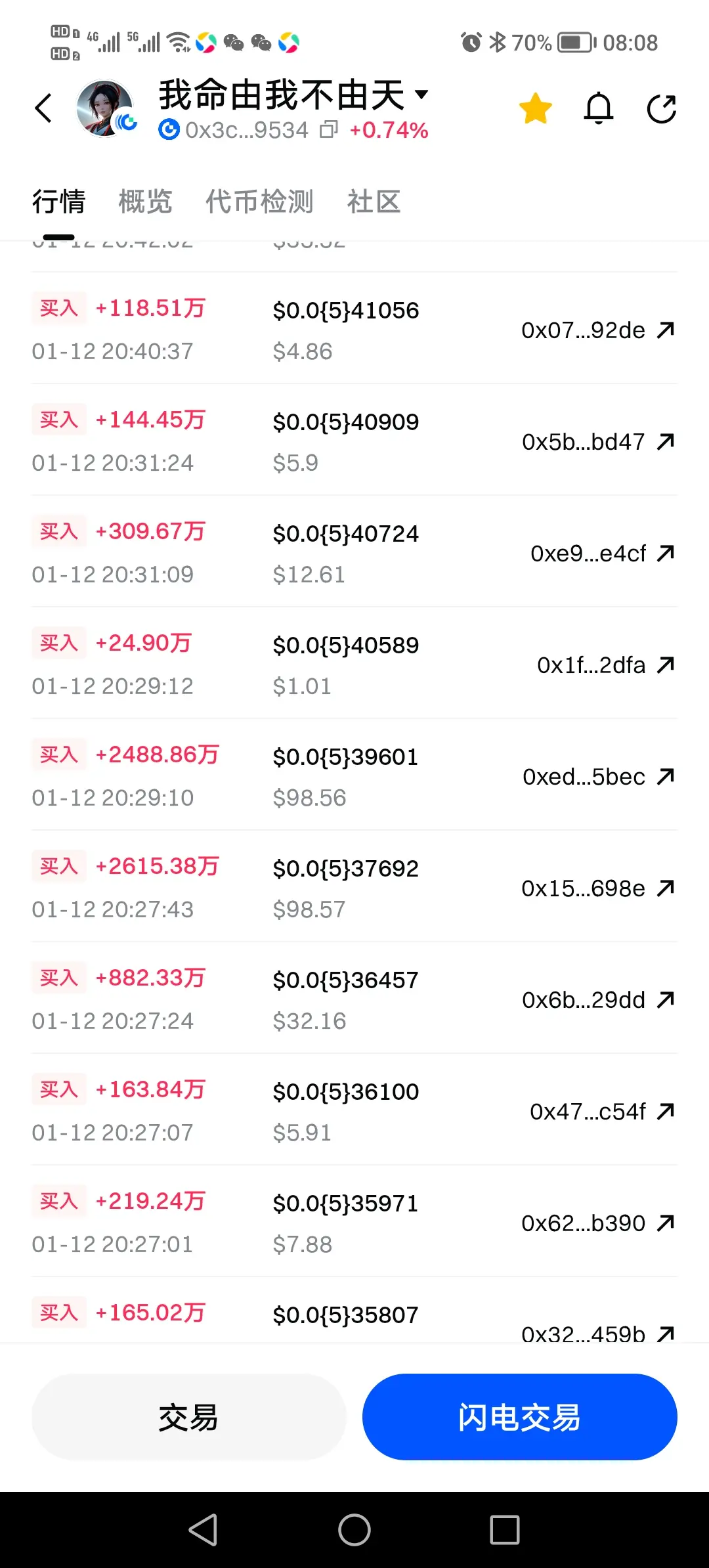Open address 0xe9...e4cf details
This screenshot has height=1568, width=709.
601,554
